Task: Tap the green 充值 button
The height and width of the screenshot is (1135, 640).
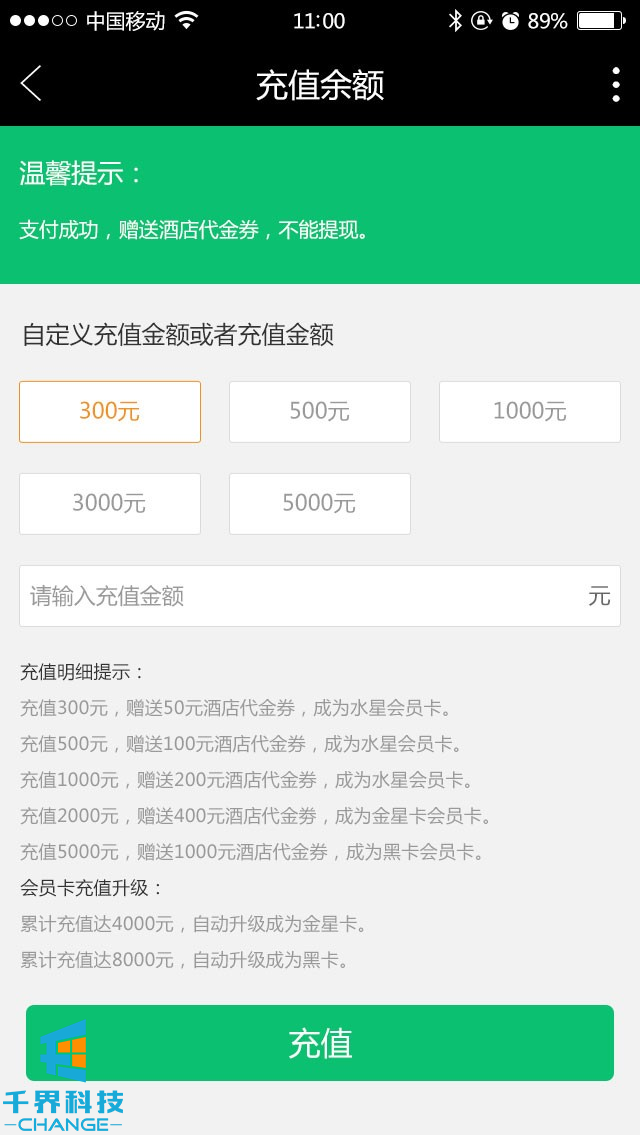Action: tap(320, 1043)
